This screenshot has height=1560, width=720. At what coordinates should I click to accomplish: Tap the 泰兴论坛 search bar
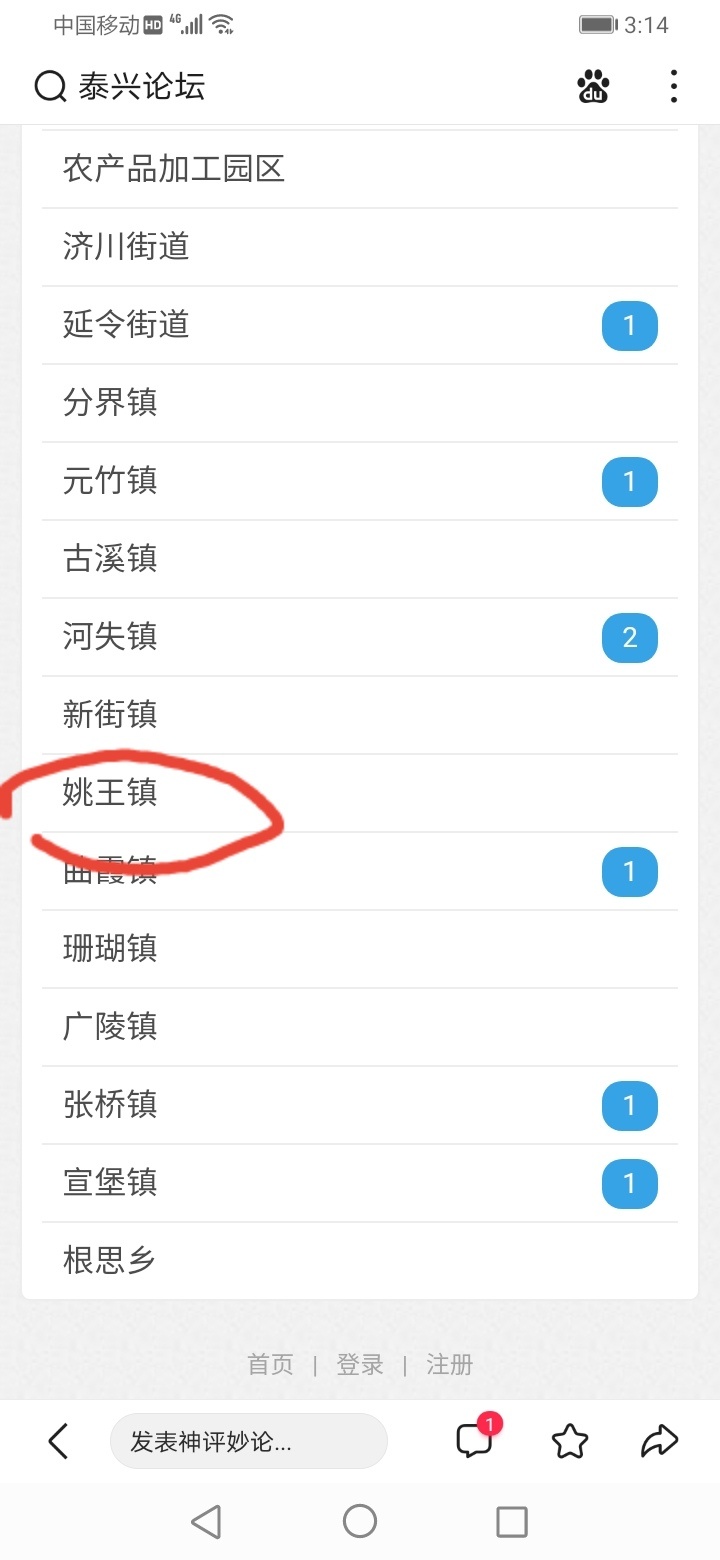coord(290,87)
